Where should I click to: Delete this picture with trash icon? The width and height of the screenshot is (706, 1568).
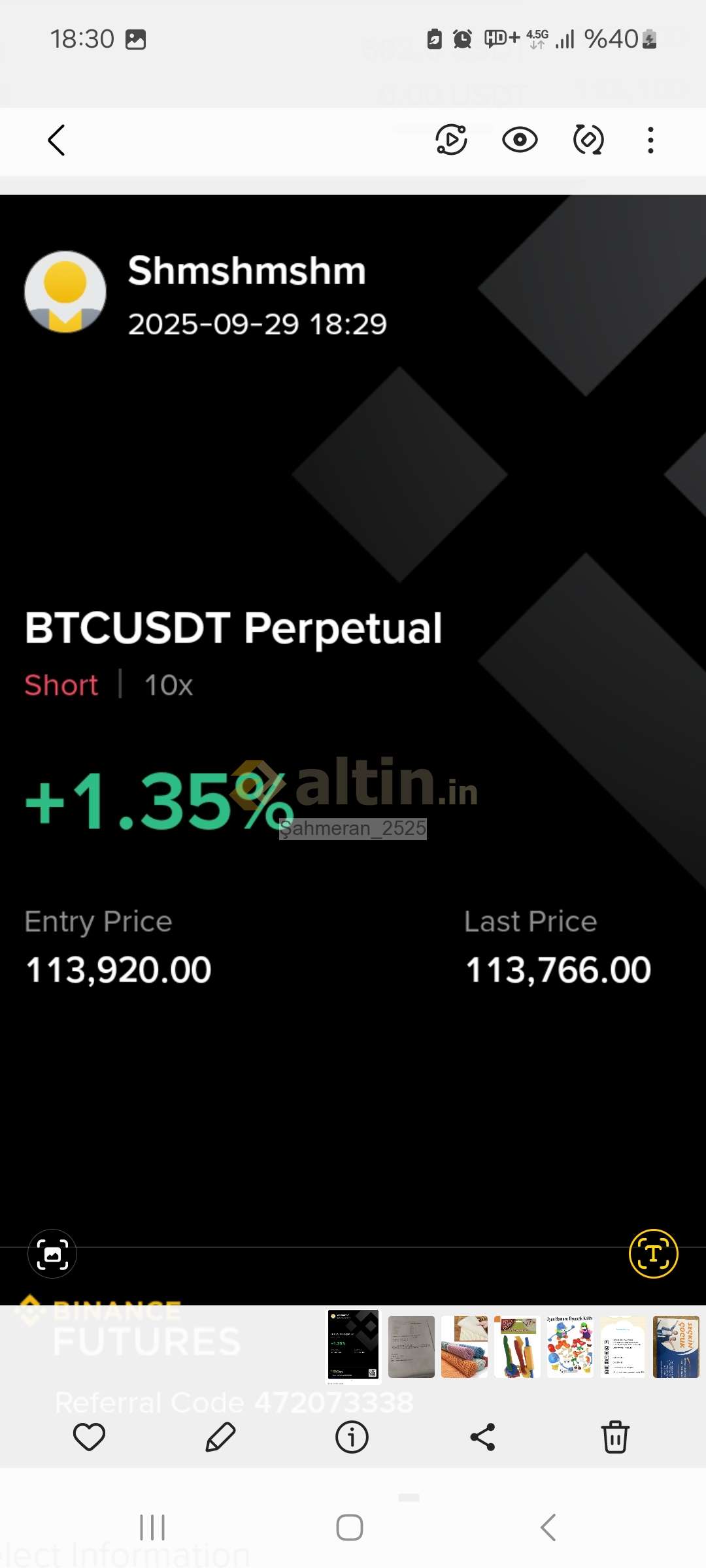pyautogui.click(x=615, y=1437)
